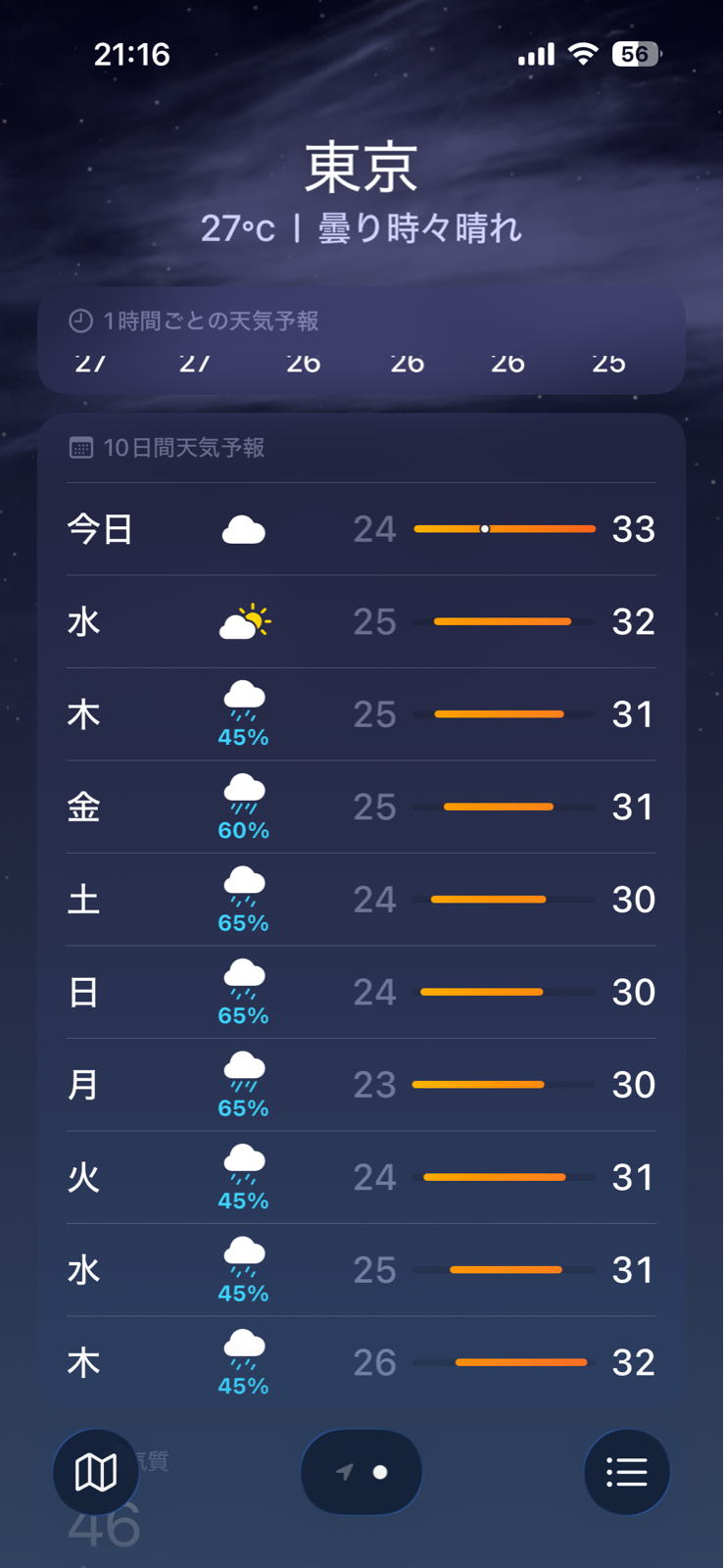Open the 木 row with high 32
Viewport: 724px width, 1568px height.
coord(362,1362)
